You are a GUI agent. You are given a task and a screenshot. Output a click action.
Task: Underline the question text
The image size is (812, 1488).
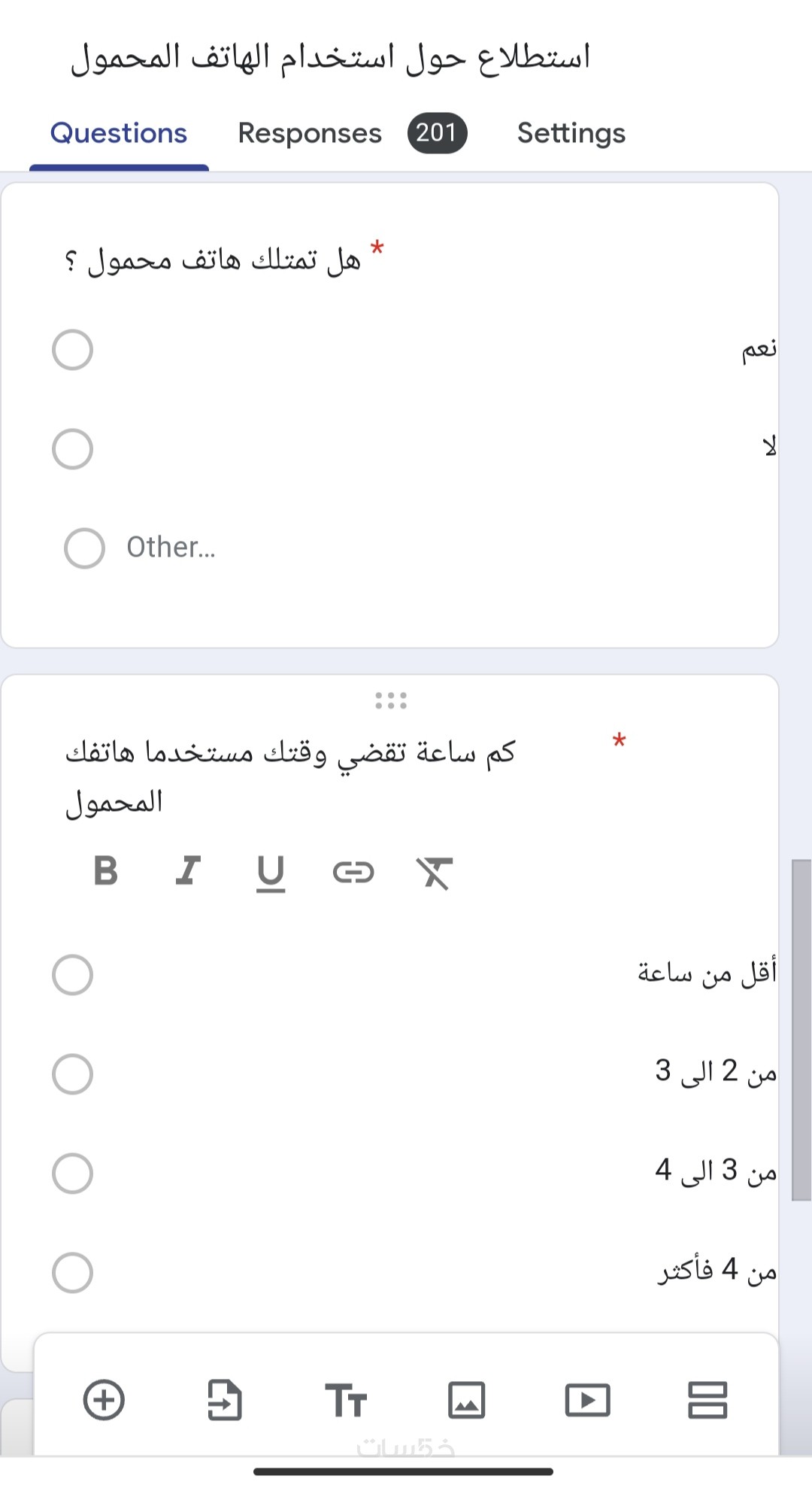coord(271,873)
